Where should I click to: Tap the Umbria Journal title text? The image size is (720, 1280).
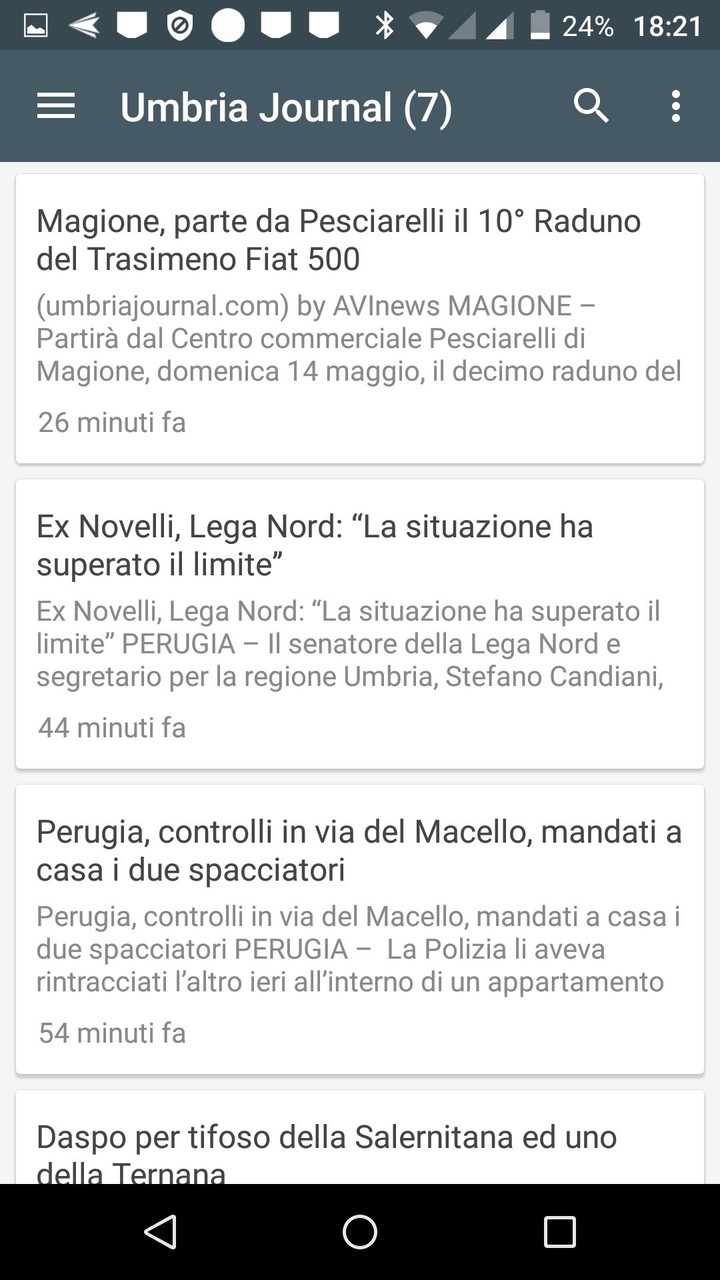click(285, 106)
